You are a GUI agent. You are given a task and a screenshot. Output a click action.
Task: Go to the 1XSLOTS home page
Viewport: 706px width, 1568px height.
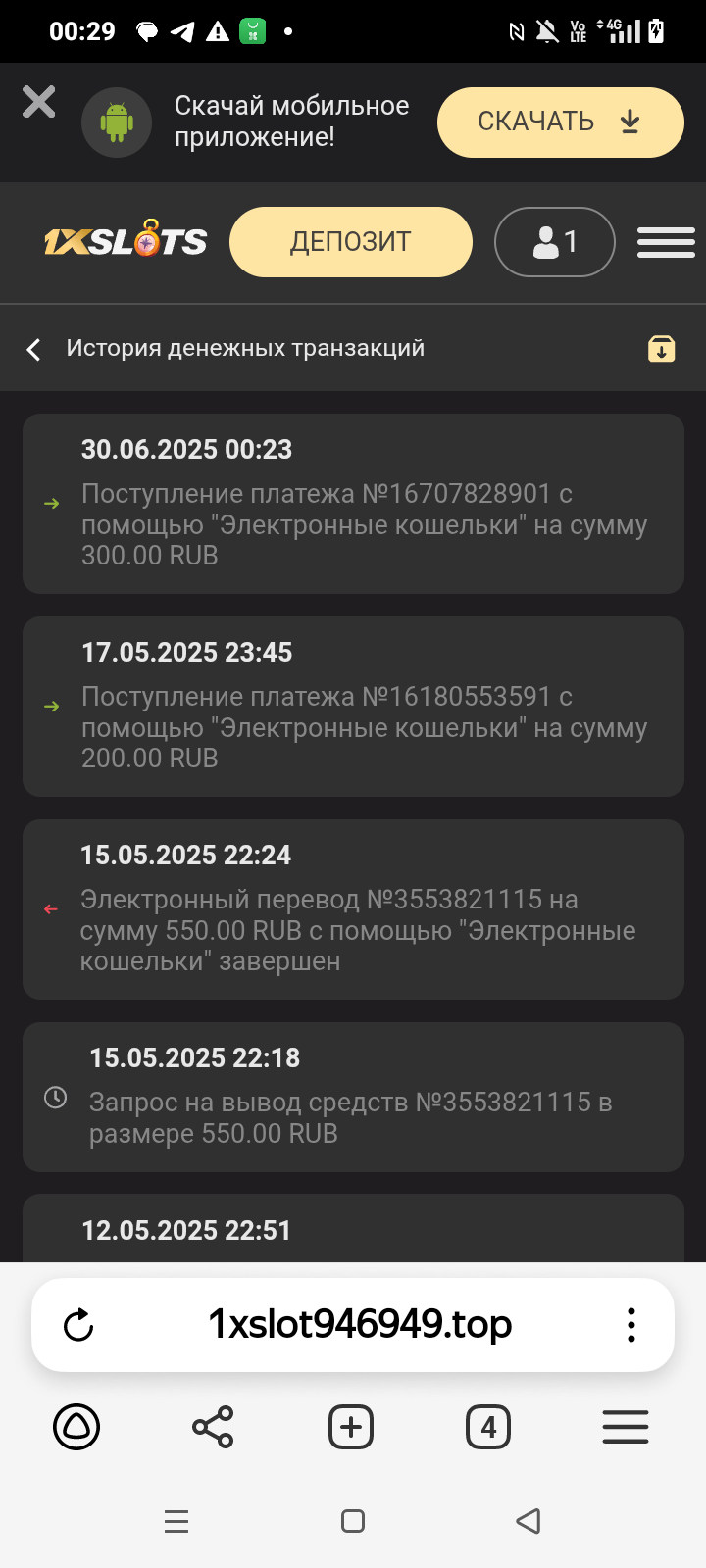click(126, 241)
